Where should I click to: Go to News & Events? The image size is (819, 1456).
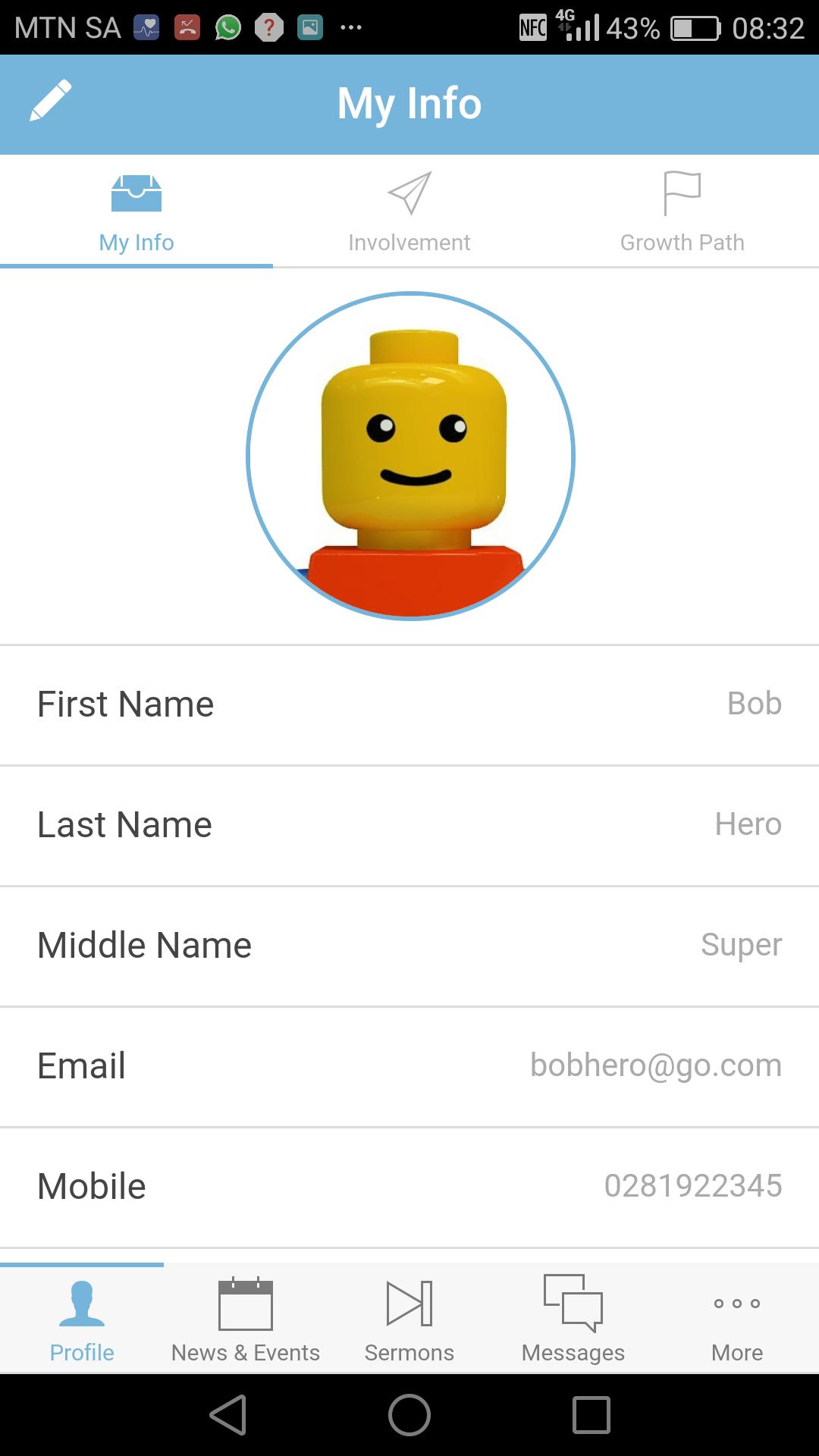246,1319
